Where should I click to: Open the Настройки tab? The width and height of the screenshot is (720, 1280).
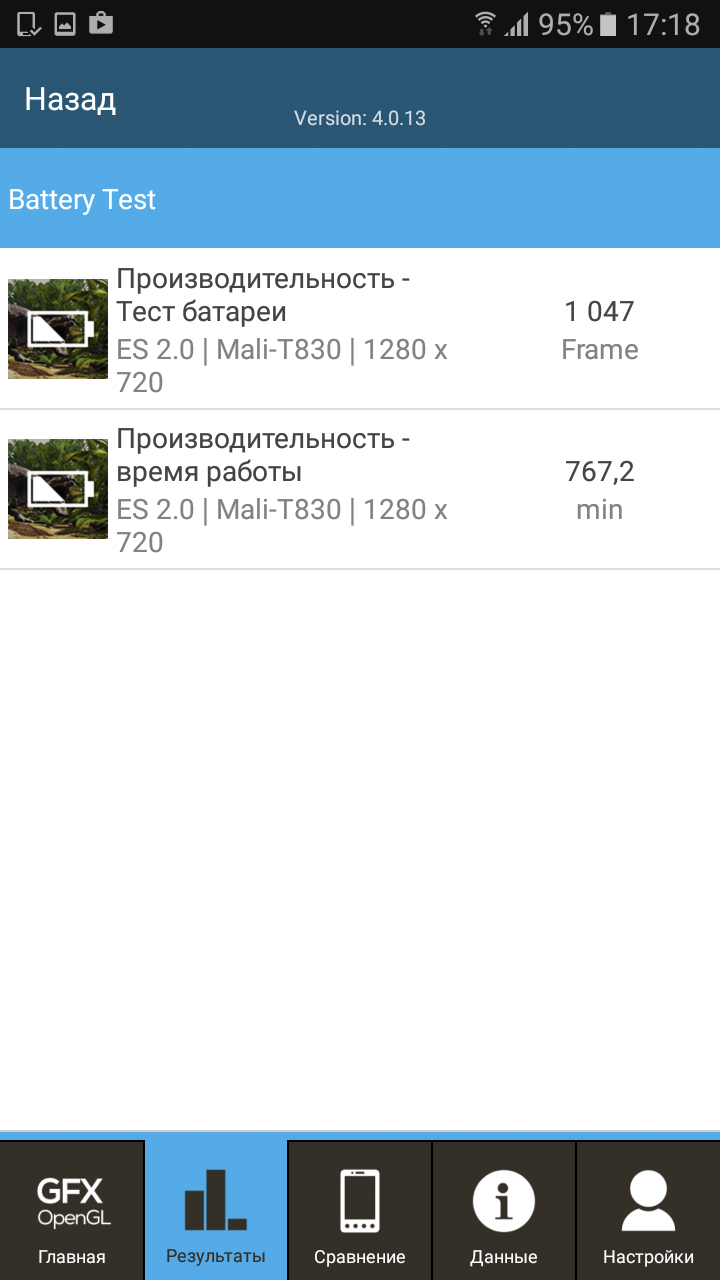pyautogui.click(x=648, y=1211)
